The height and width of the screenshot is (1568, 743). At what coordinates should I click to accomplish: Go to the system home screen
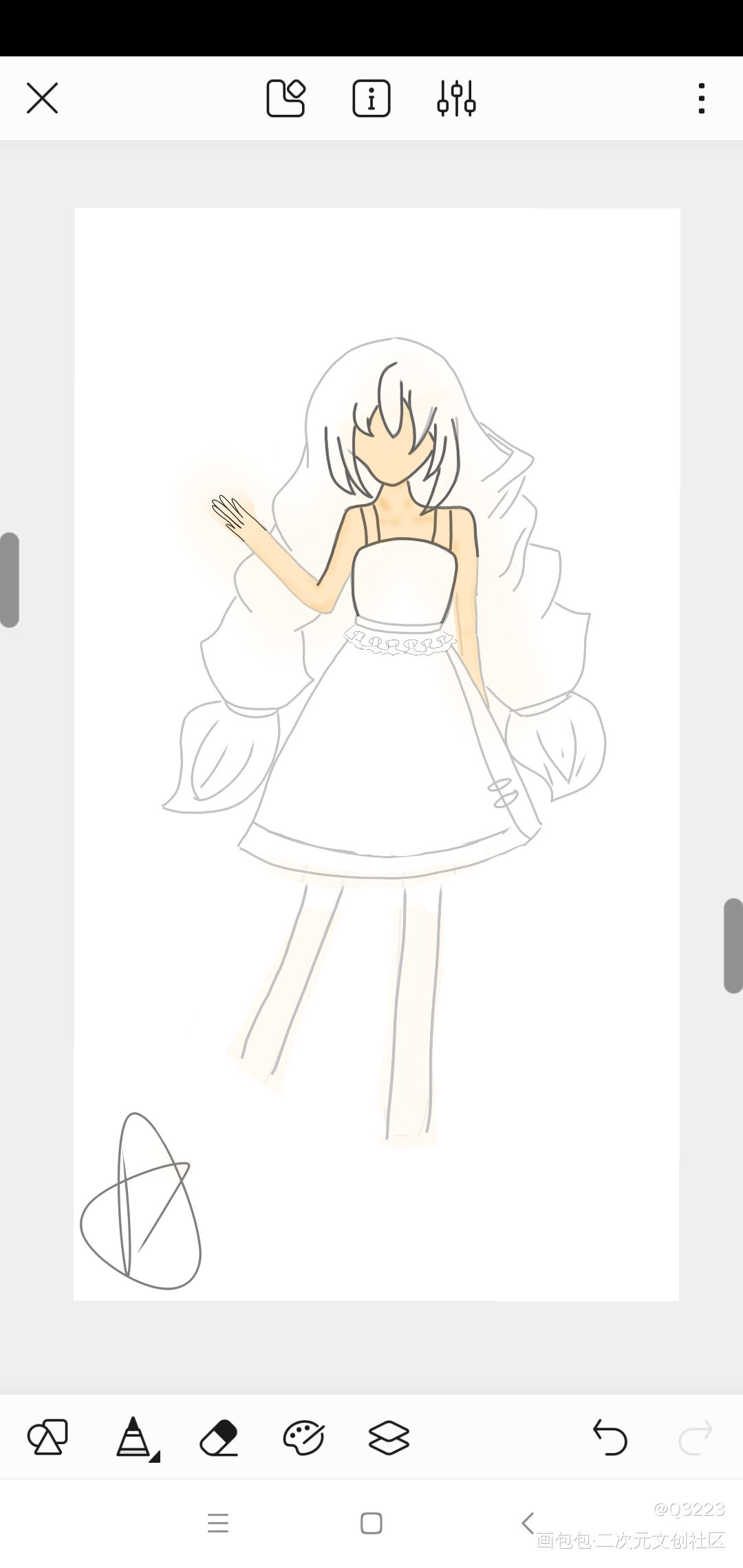pyautogui.click(x=371, y=1523)
